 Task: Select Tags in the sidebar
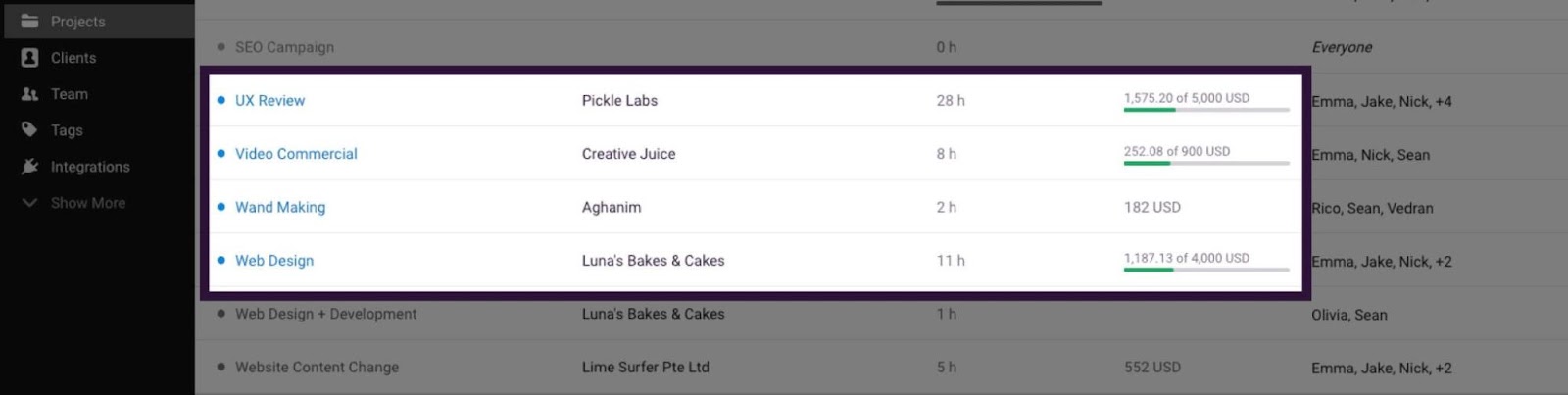pos(67,130)
